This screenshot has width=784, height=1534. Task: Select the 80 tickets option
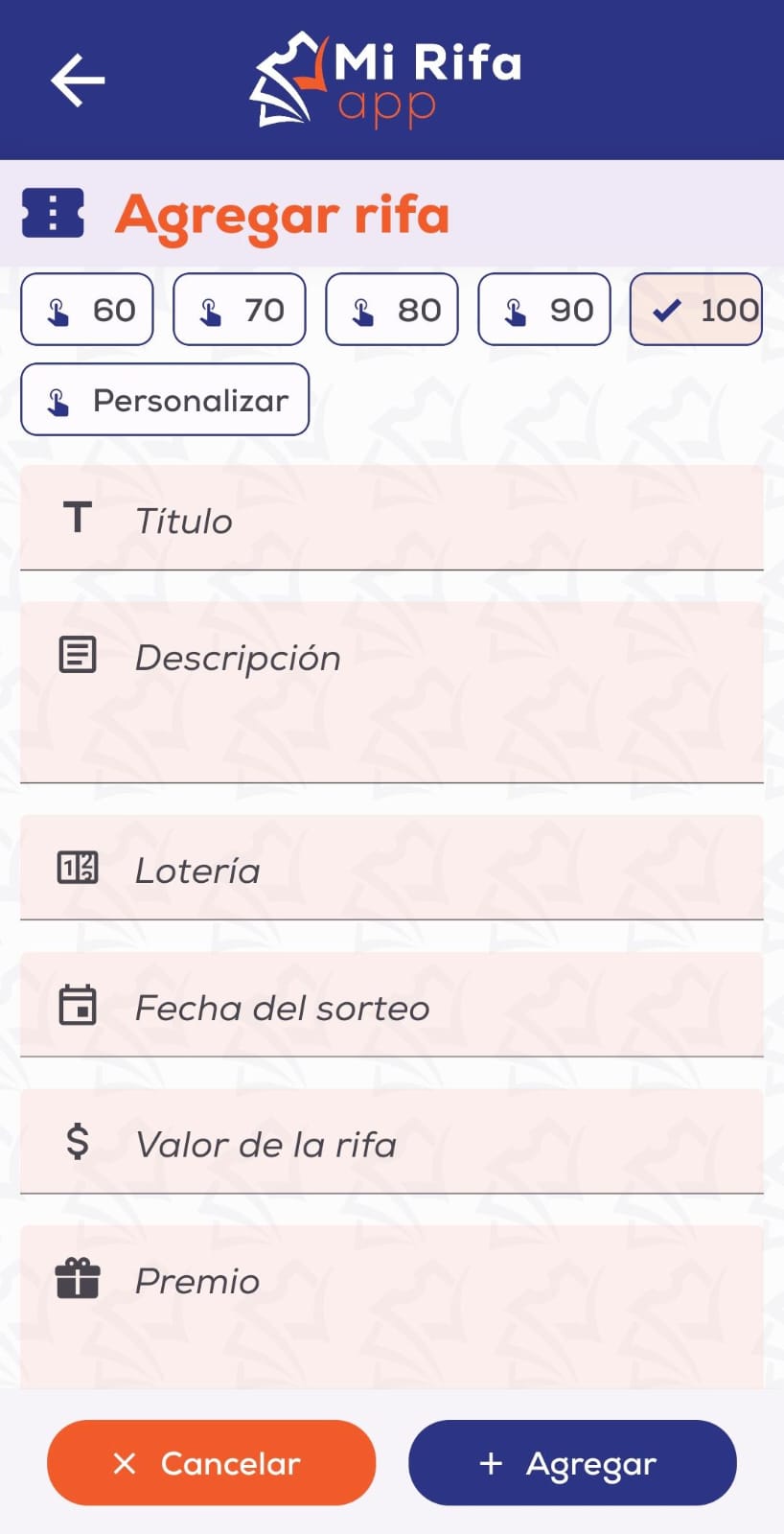pos(391,309)
